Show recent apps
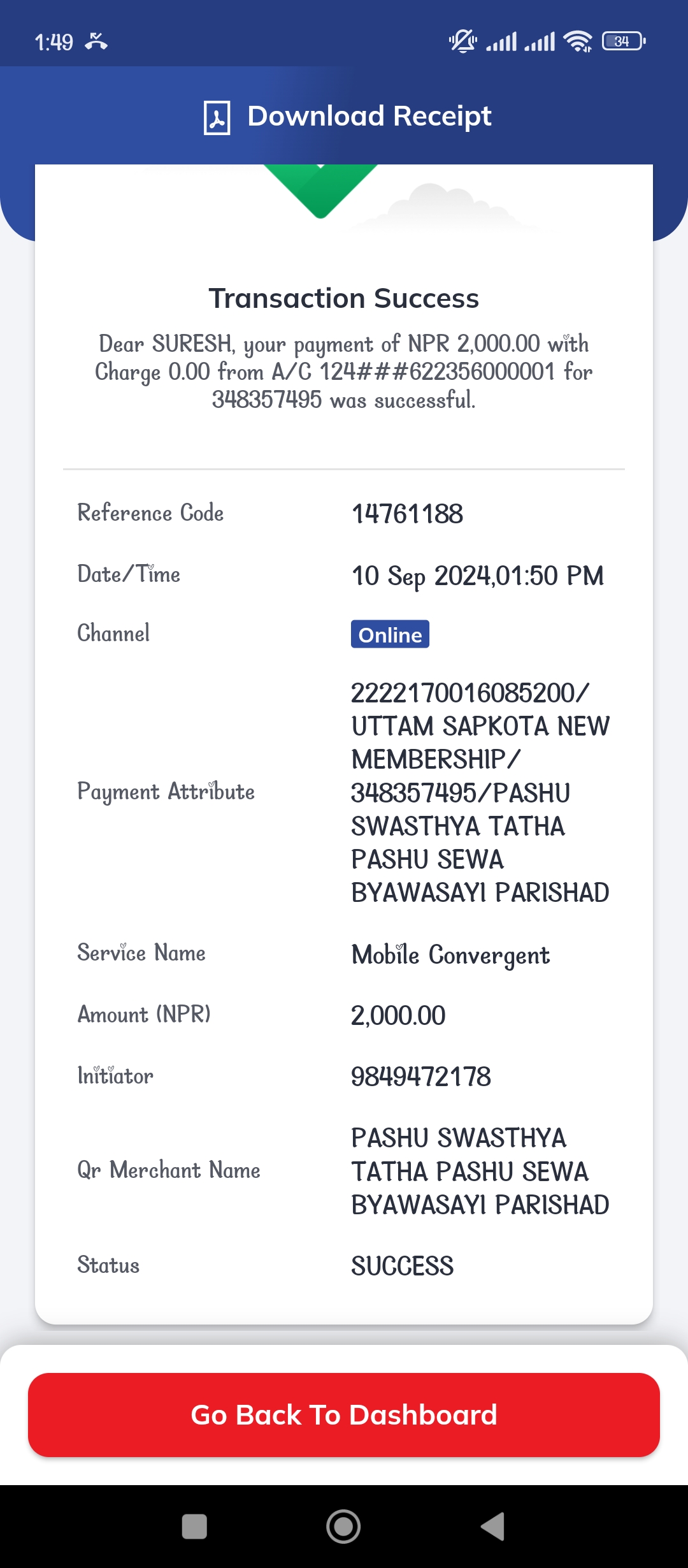Image resolution: width=688 pixels, height=1568 pixels. (194, 1527)
